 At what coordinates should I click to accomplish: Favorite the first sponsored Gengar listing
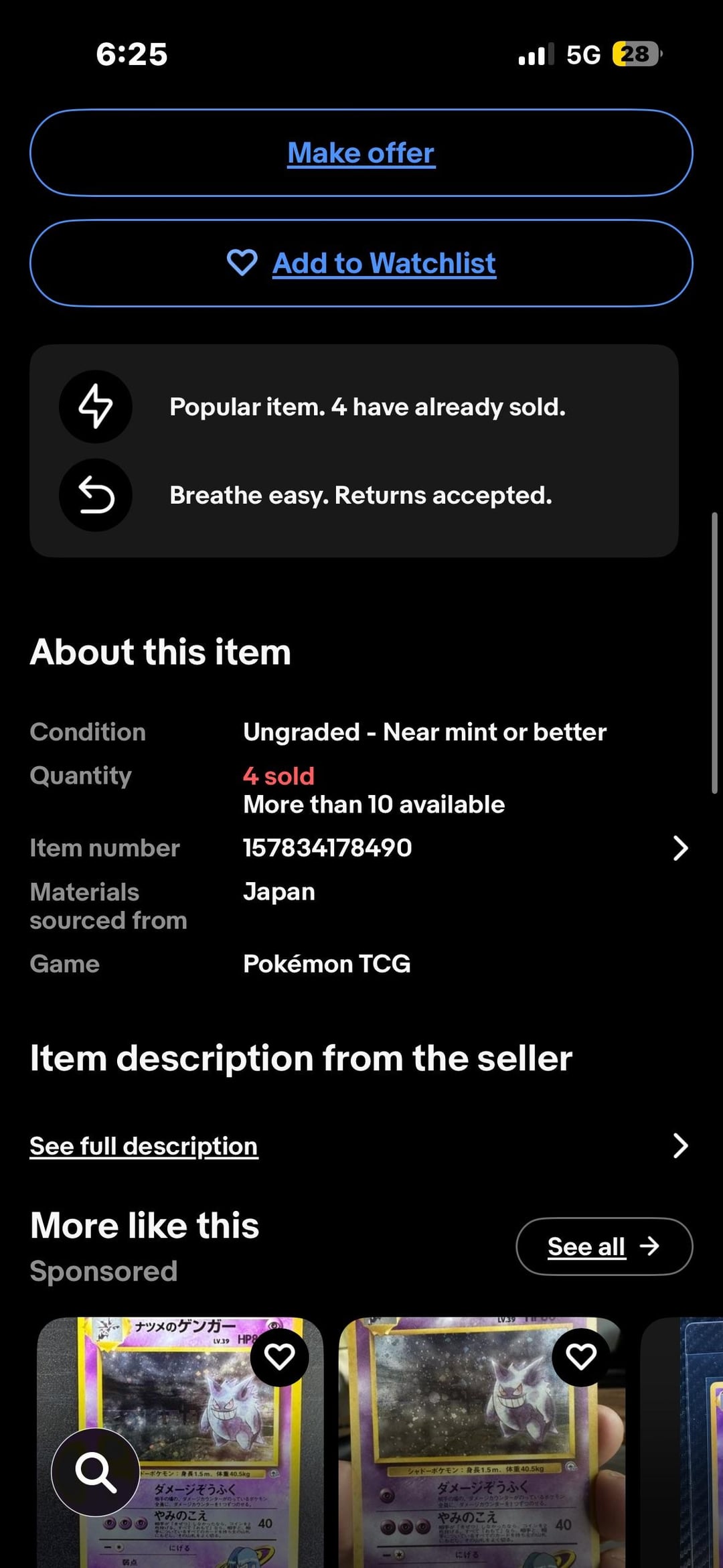279,1357
